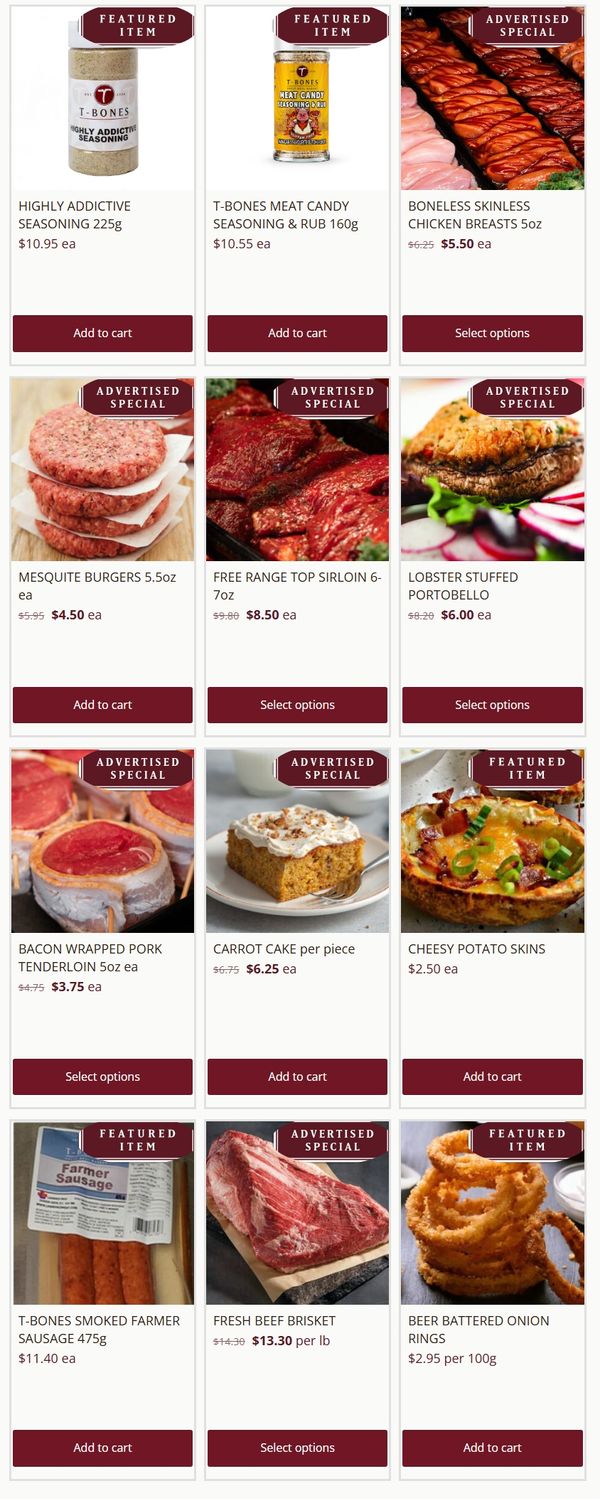This screenshot has height=1499, width=600.
Task: Select options for Free Range Top Sirloin
Action: point(297,705)
